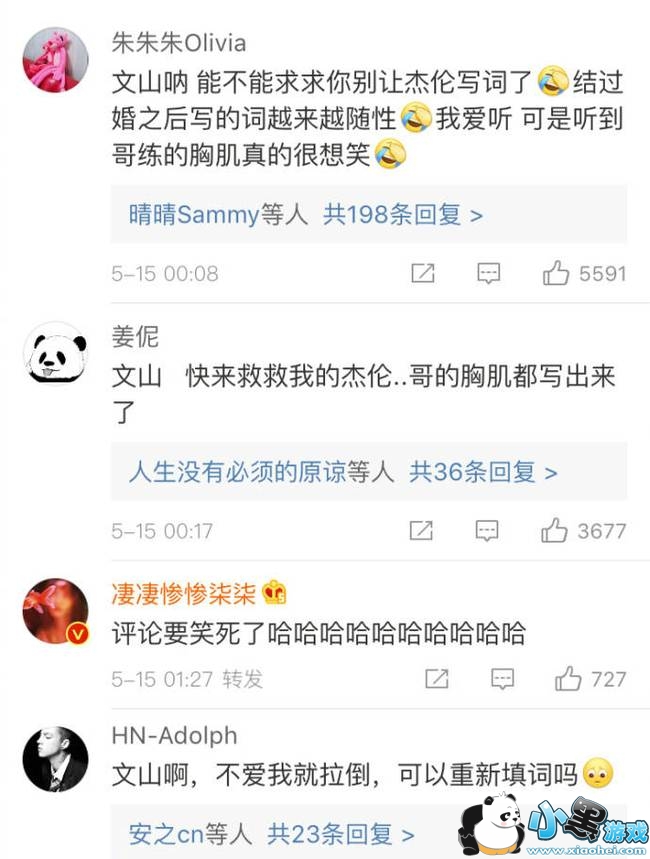Reply to 凄凄惨惨柒柒's comment
The image size is (650, 859).
coord(502,679)
